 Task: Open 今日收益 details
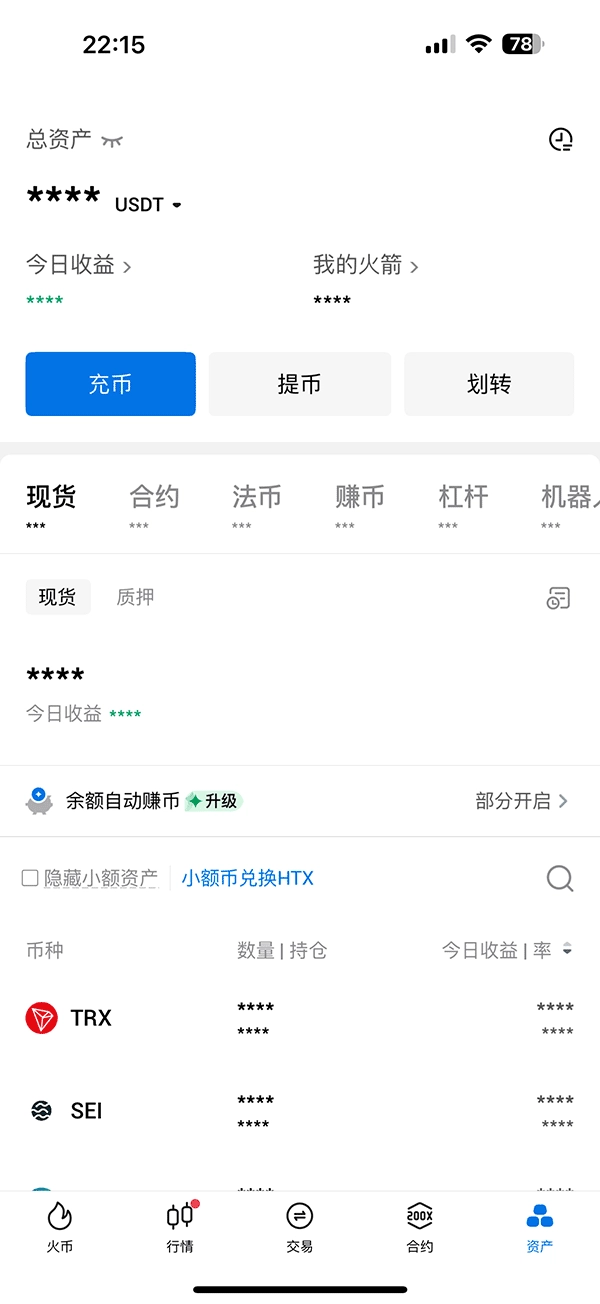click(x=79, y=265)
